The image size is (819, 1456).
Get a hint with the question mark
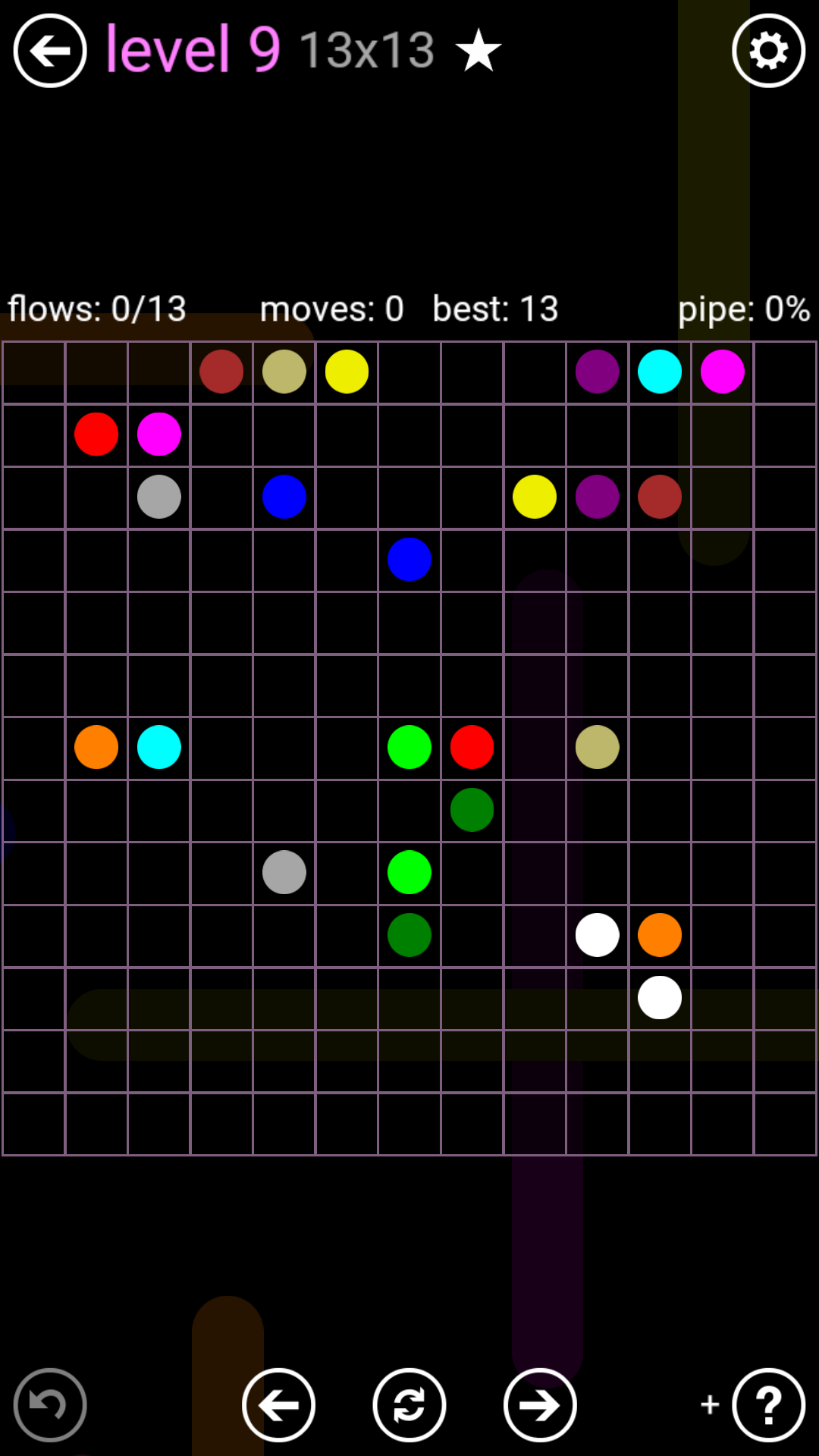(x=768, y=1405)
